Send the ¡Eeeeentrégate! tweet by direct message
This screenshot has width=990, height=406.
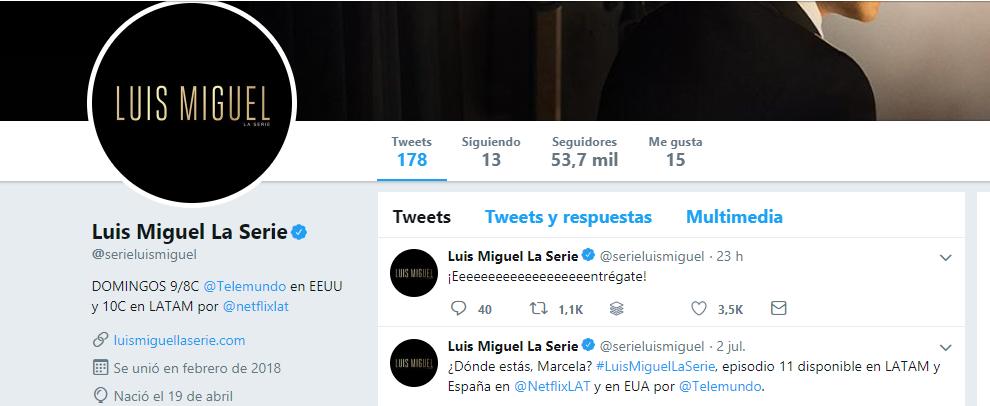click(778, 309)
